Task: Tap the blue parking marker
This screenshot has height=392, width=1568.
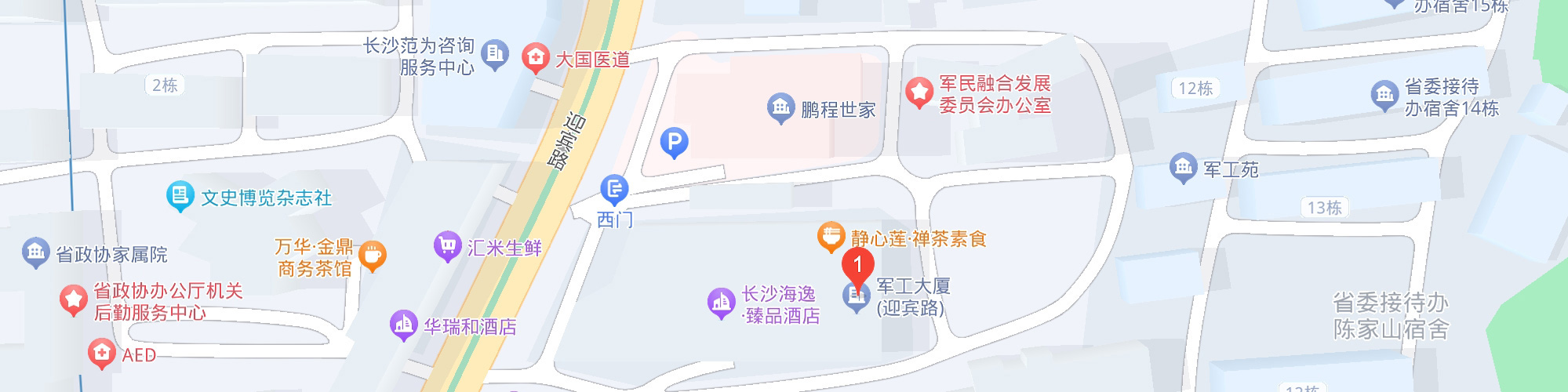Action: point(674,143)
